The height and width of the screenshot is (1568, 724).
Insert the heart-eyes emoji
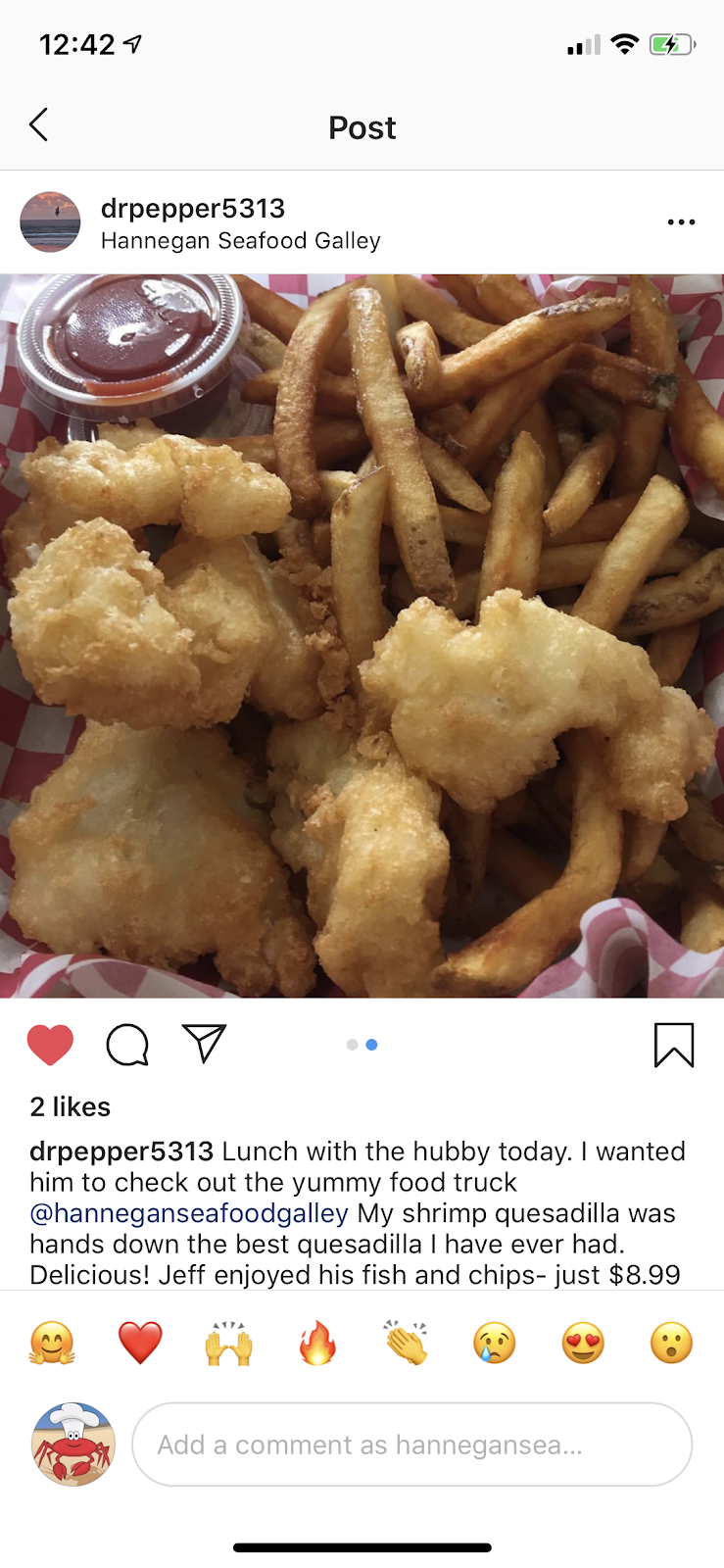(583, 1343)
